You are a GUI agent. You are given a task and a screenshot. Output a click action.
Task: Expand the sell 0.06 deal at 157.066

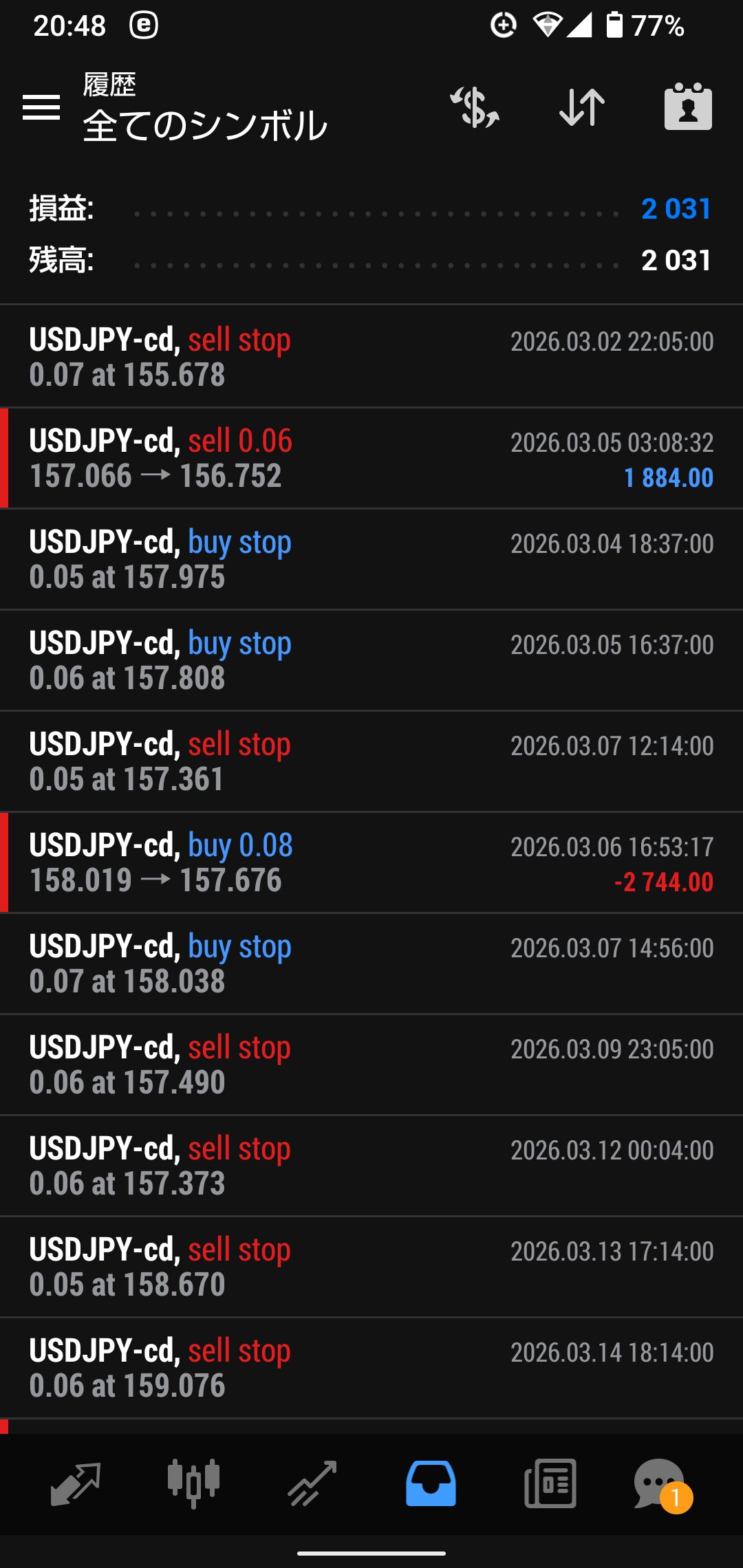click(371, 458)
